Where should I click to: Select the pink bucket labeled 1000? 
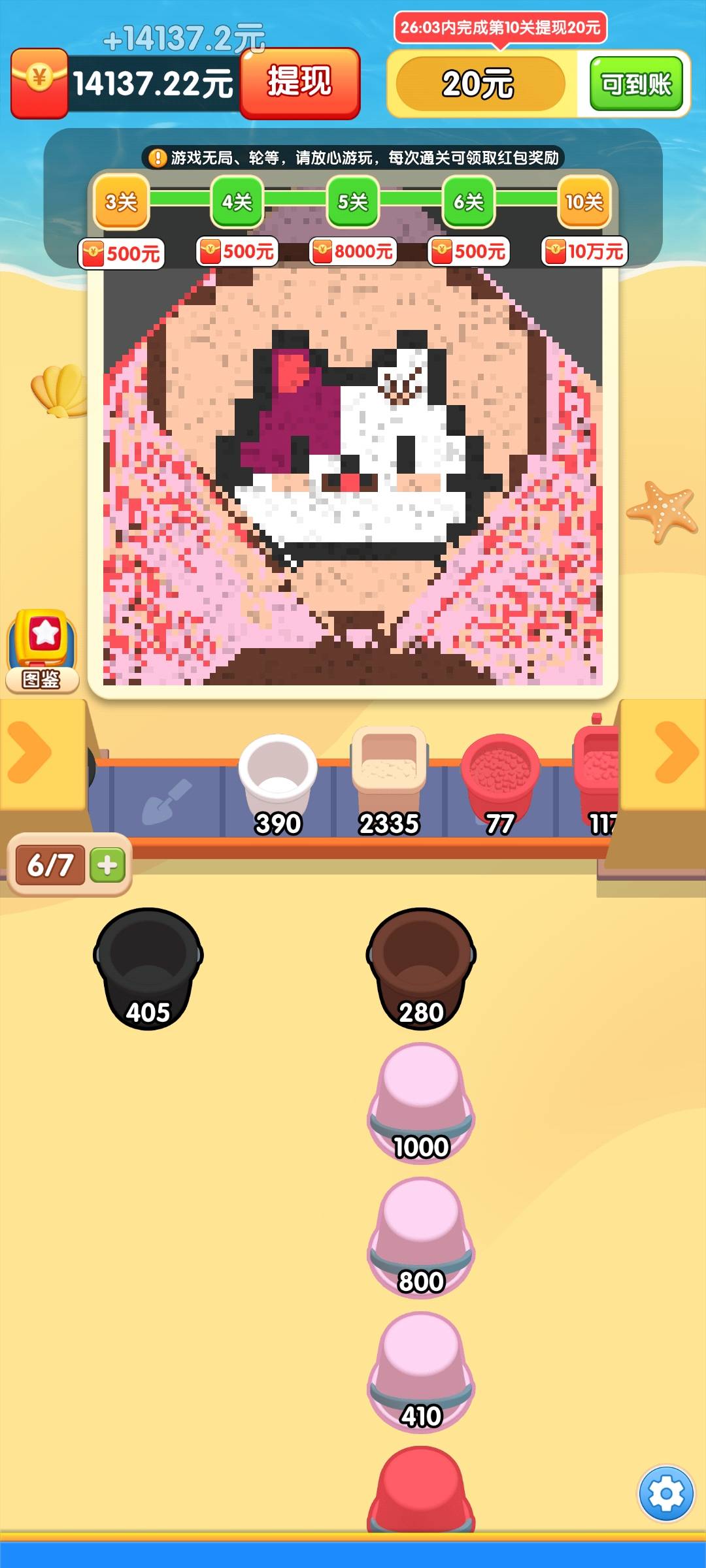pos(421,1103)
